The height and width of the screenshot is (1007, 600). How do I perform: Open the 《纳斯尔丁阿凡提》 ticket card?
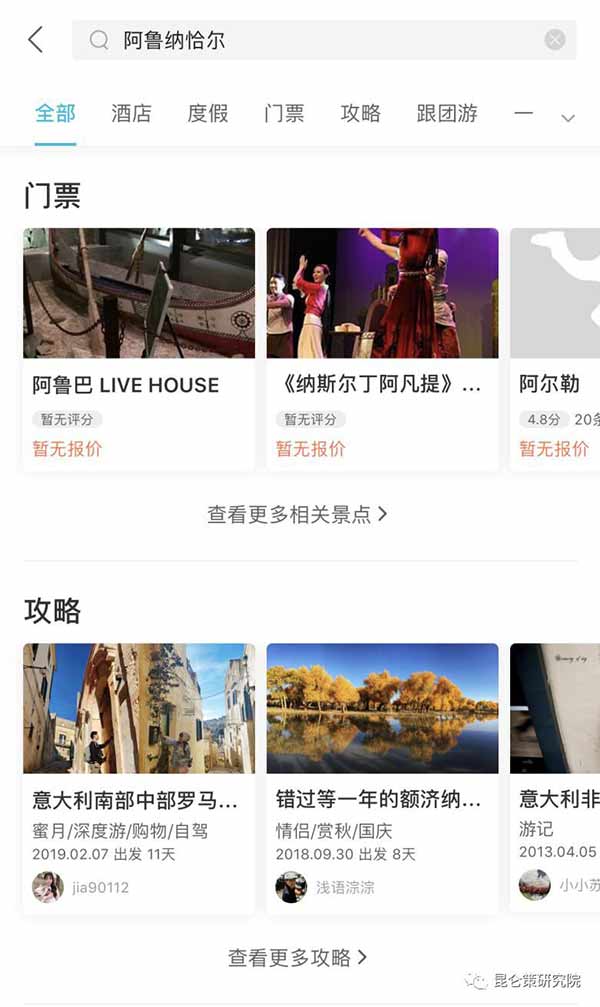coord(382,348)
